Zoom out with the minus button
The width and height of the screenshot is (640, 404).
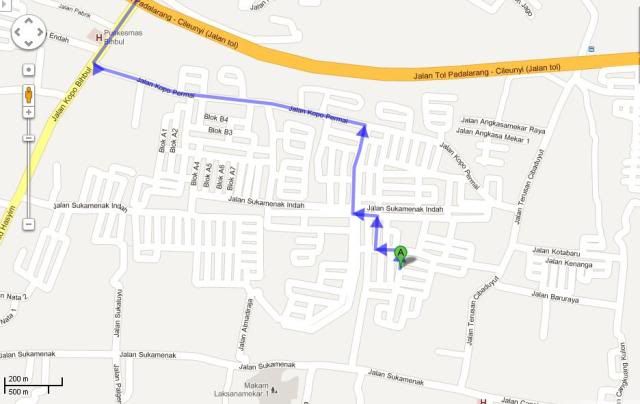tap(28, 222)
